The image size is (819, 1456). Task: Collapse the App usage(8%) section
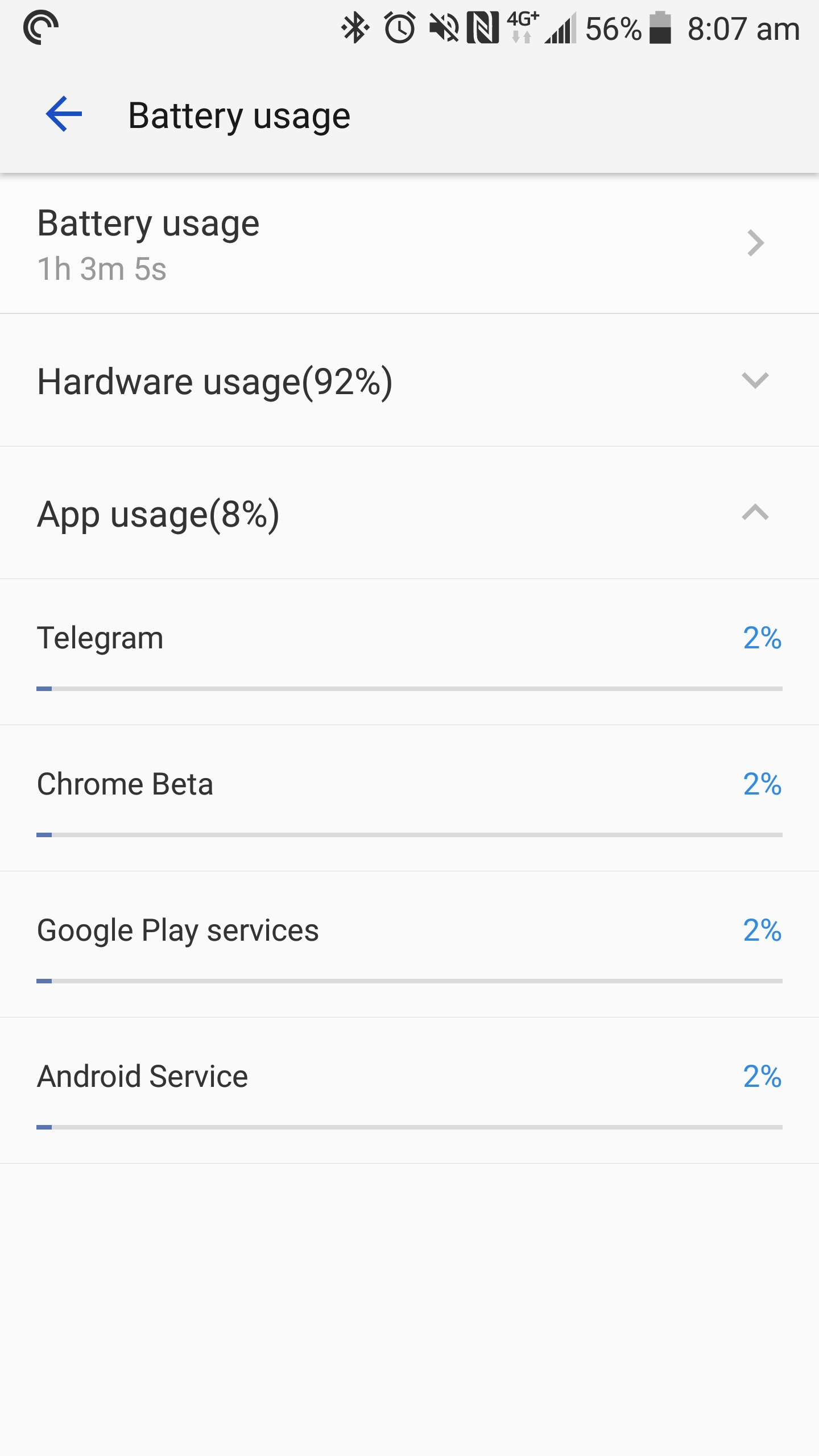[409, 513]
